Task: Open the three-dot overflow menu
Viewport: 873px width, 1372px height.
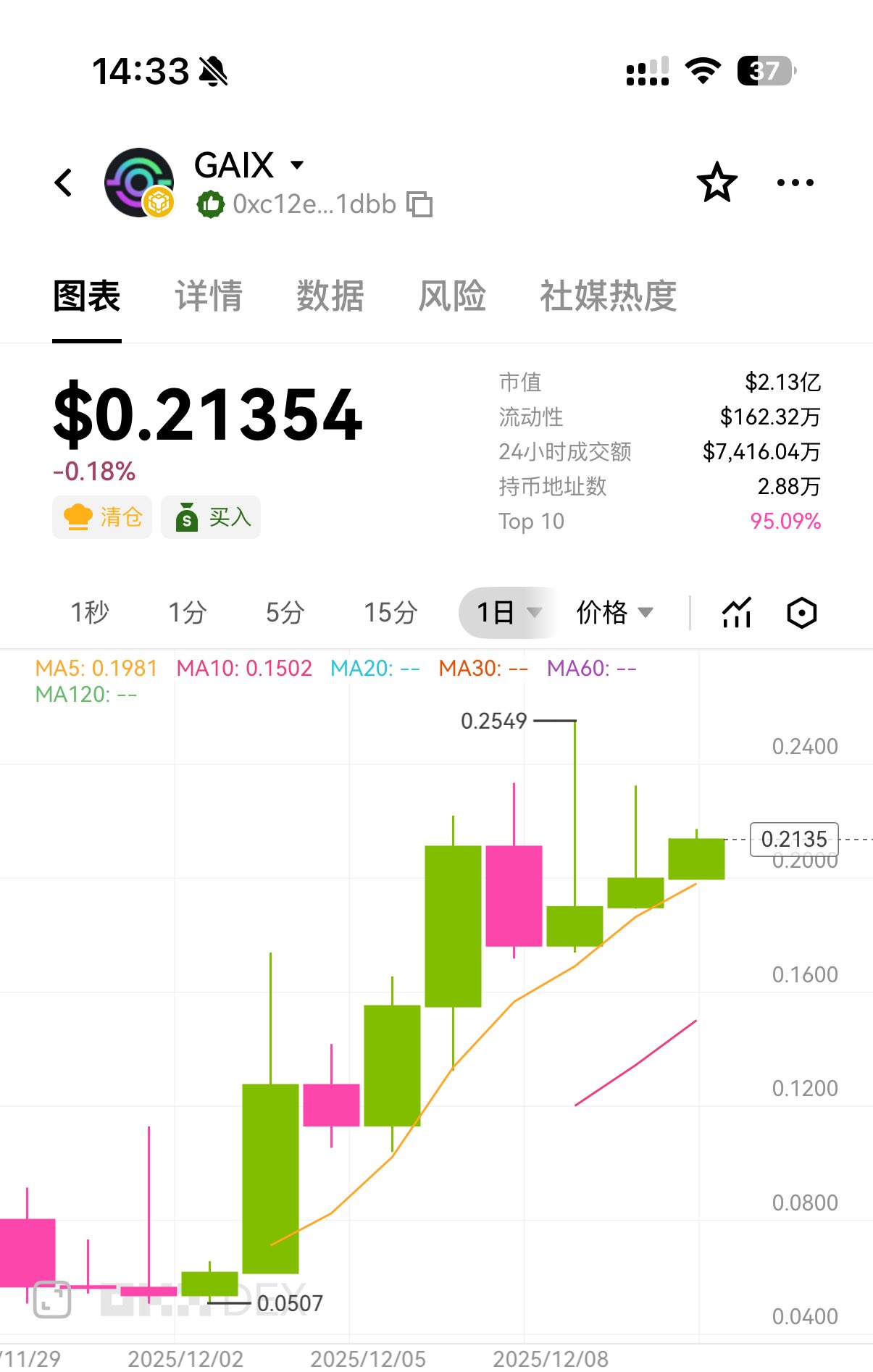Action: (795, 183)
